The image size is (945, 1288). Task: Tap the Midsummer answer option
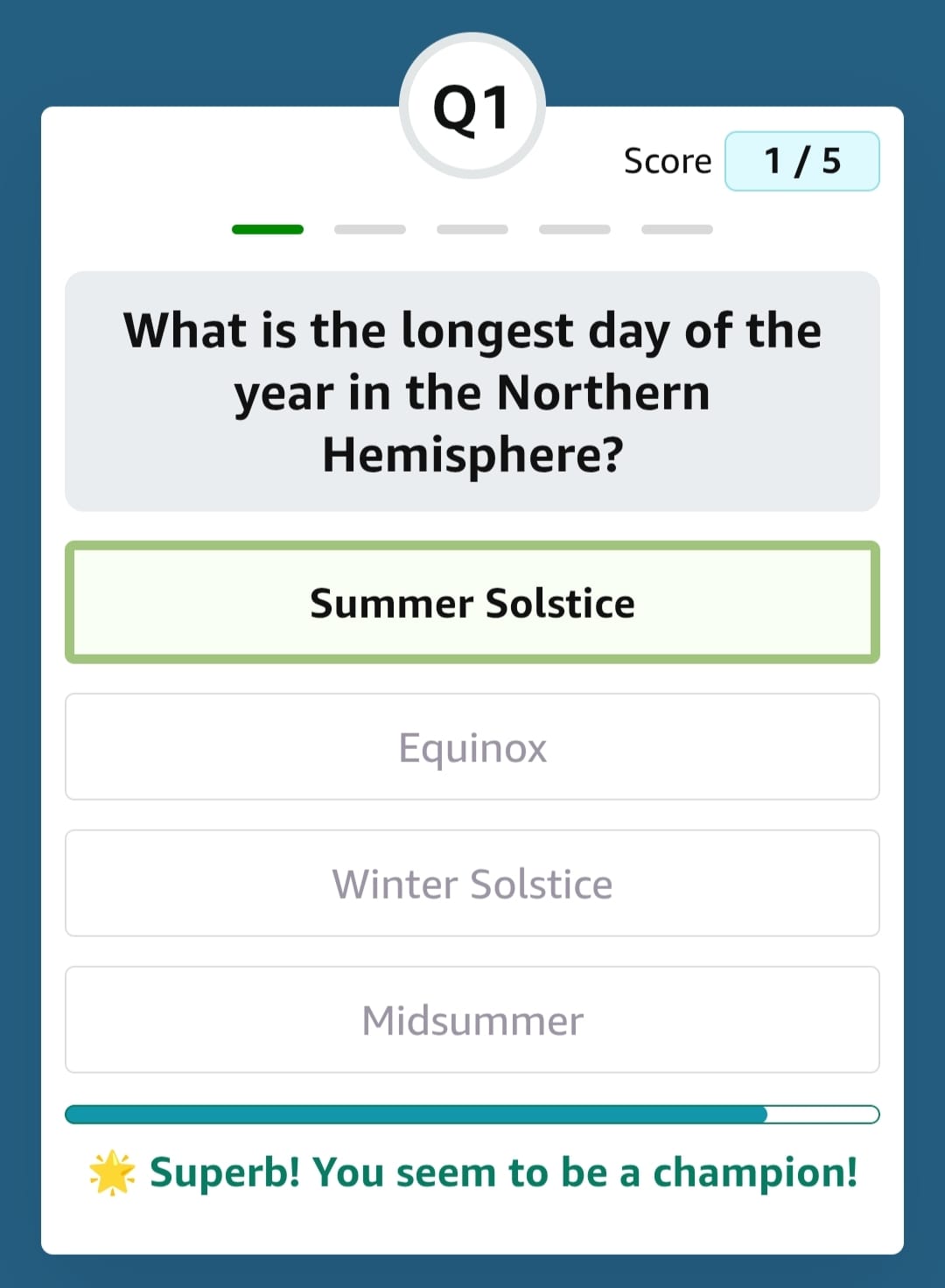[472, 1020]
